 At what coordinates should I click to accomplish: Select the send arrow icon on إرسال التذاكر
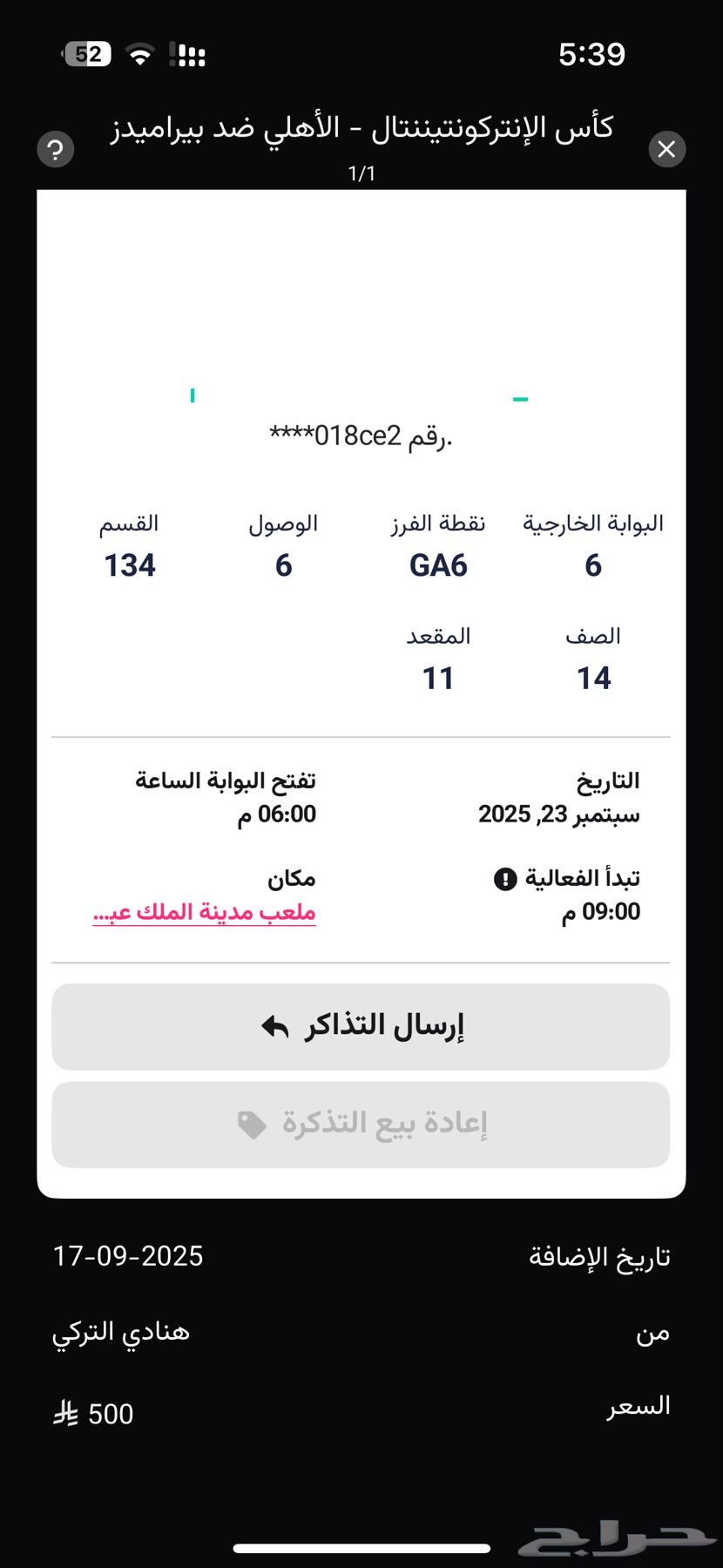click(273, 1026)
